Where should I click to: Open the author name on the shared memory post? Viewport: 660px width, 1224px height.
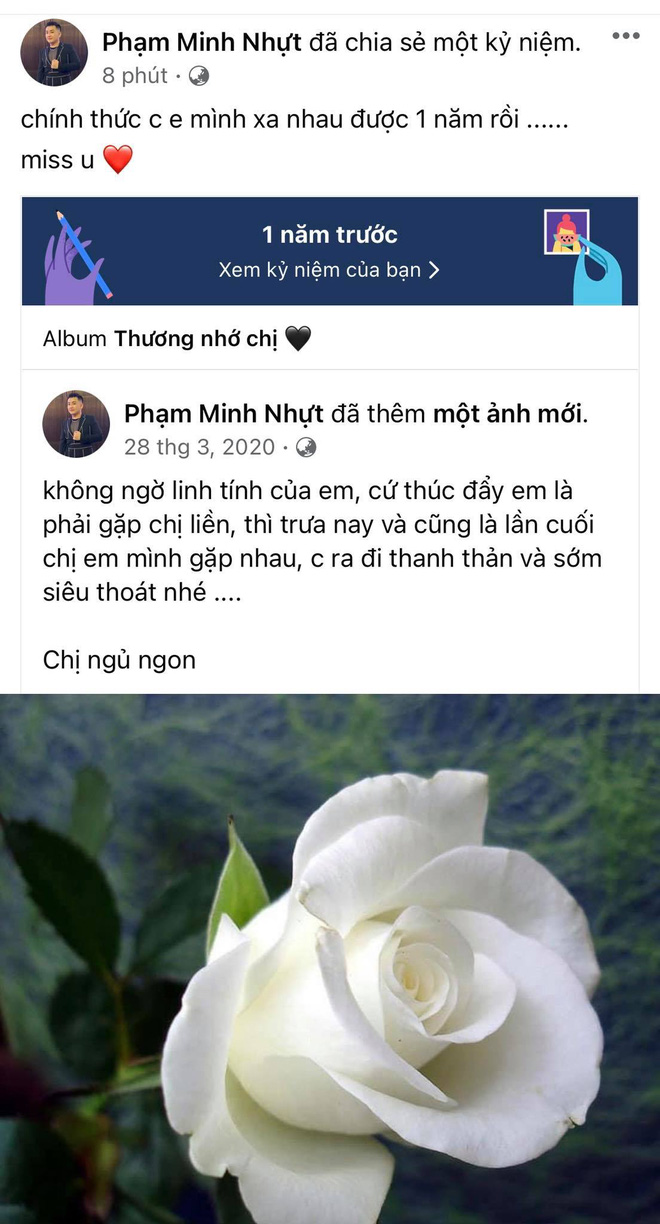pos(224,414)
